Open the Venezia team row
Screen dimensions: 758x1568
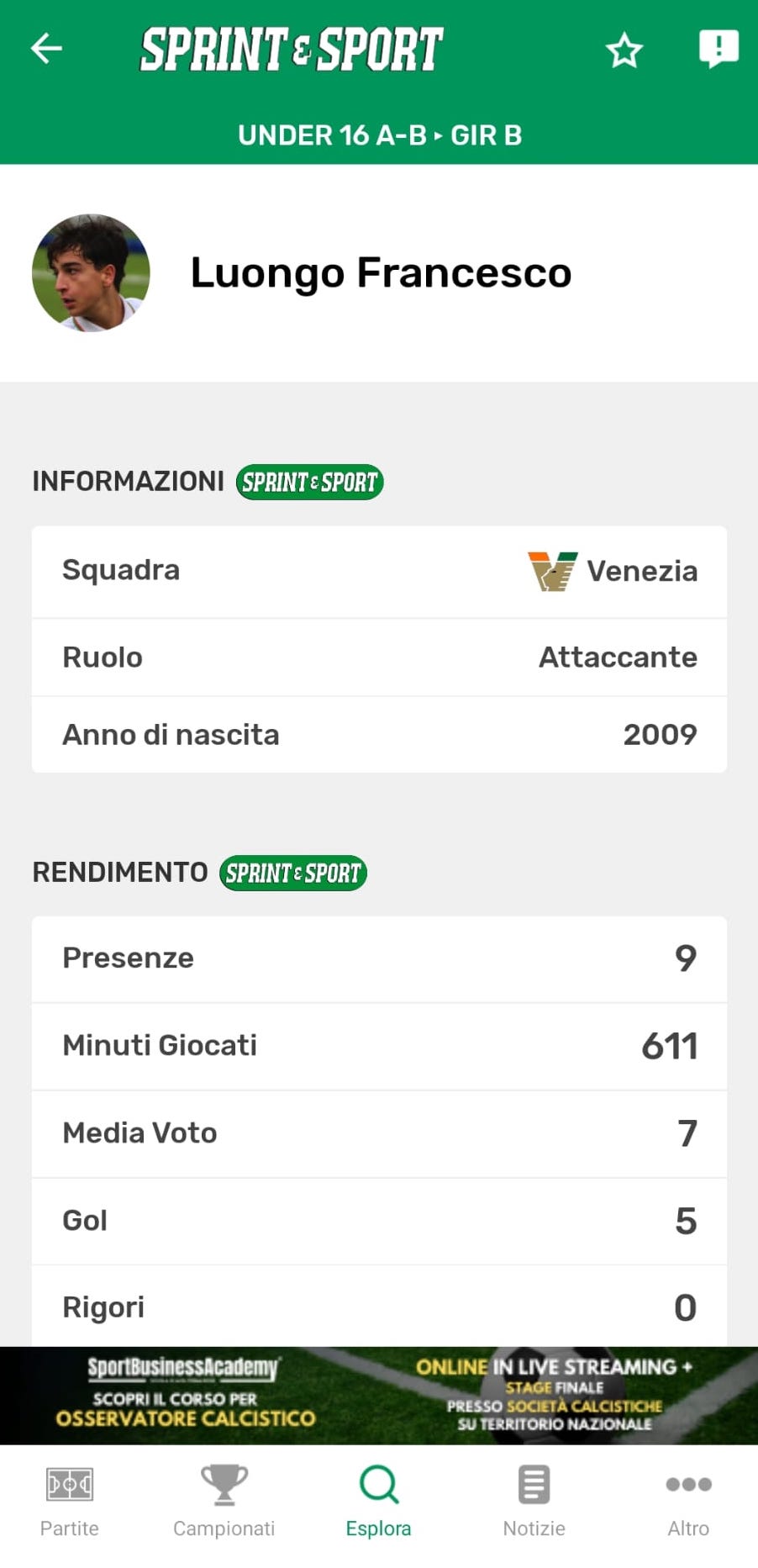(x=379, y=572)
